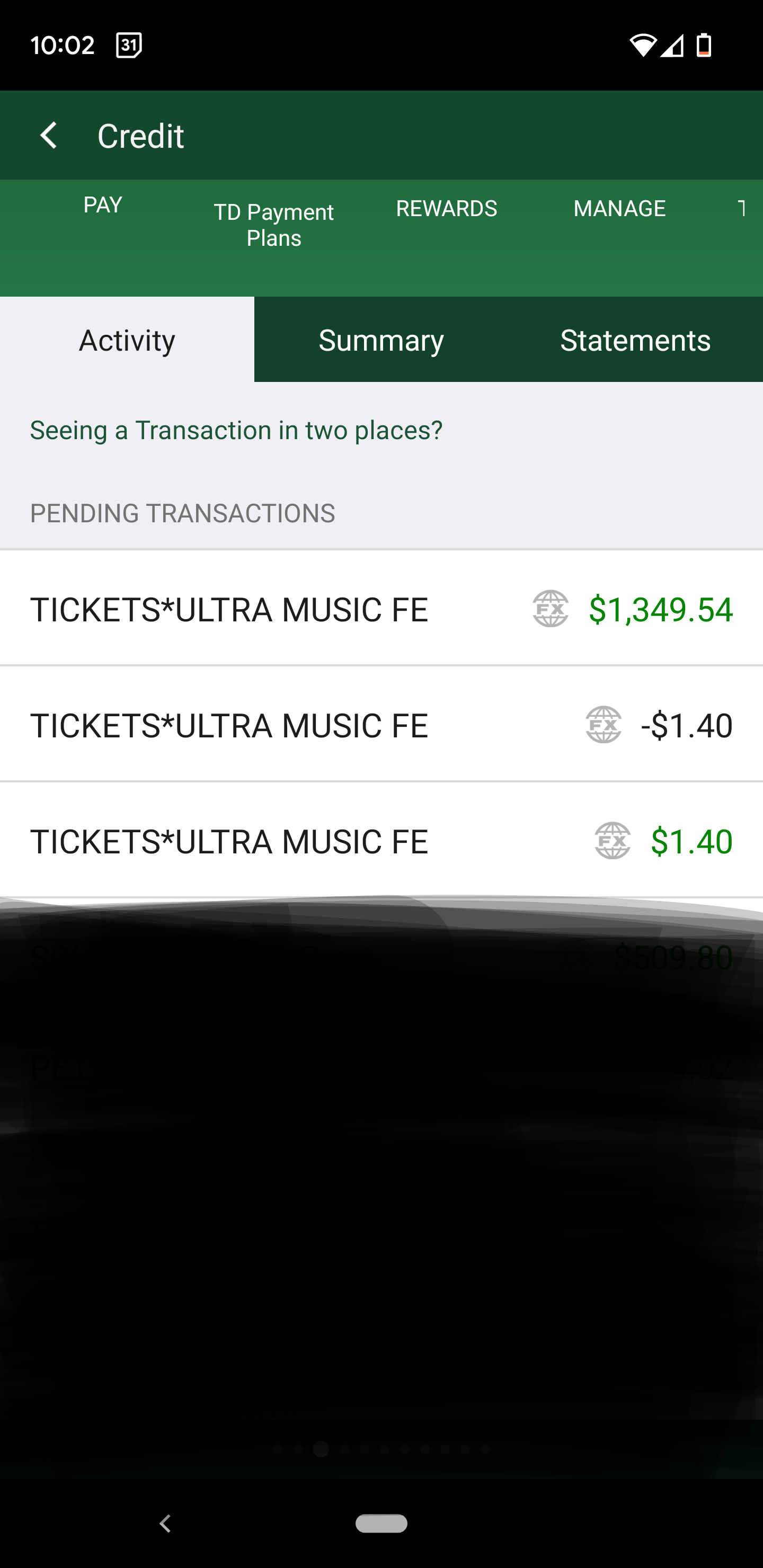Open the PAY menu item
The height and width of the screenshot is (1568, 763).
pyautogui.click(x=102, y=205)
